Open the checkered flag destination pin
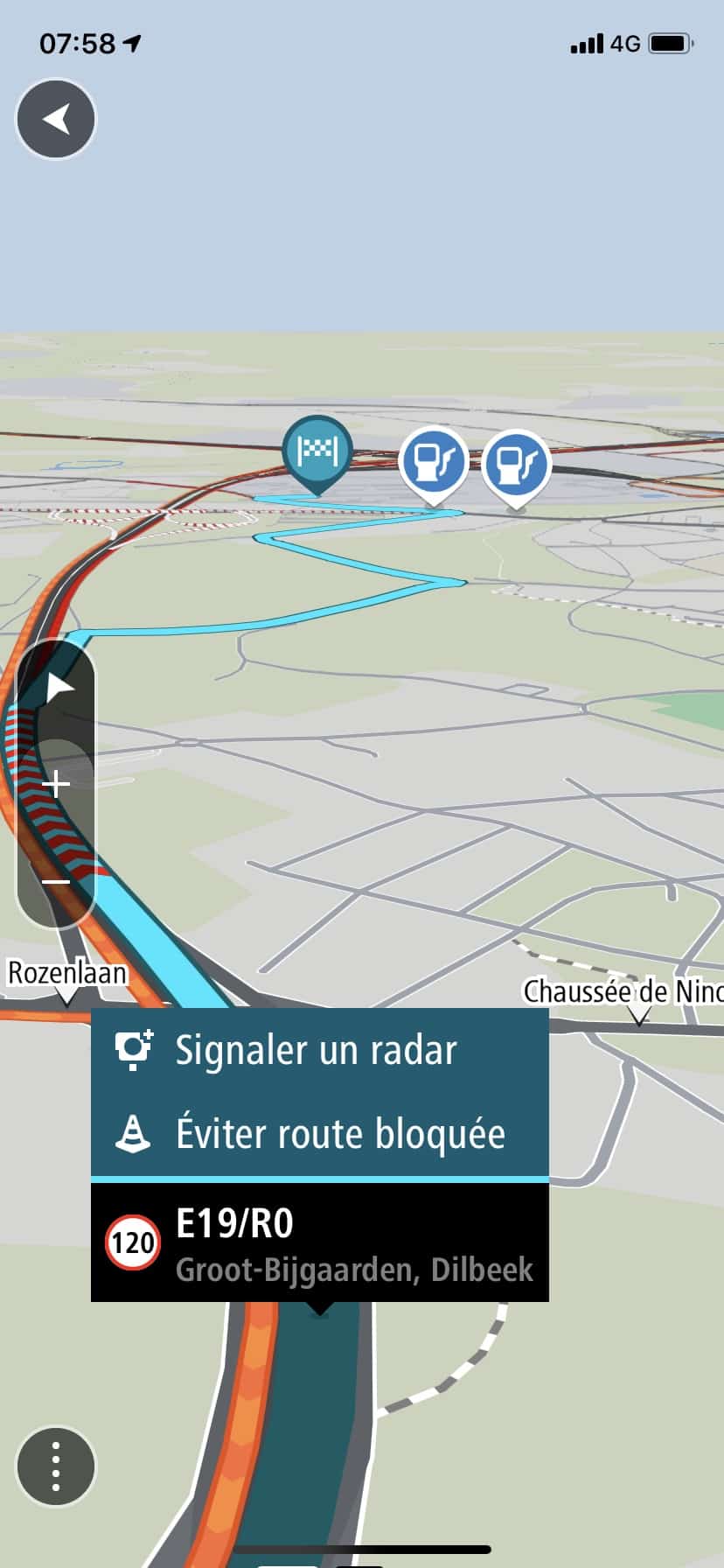The image size is (724, 1568). click(317, 451)
